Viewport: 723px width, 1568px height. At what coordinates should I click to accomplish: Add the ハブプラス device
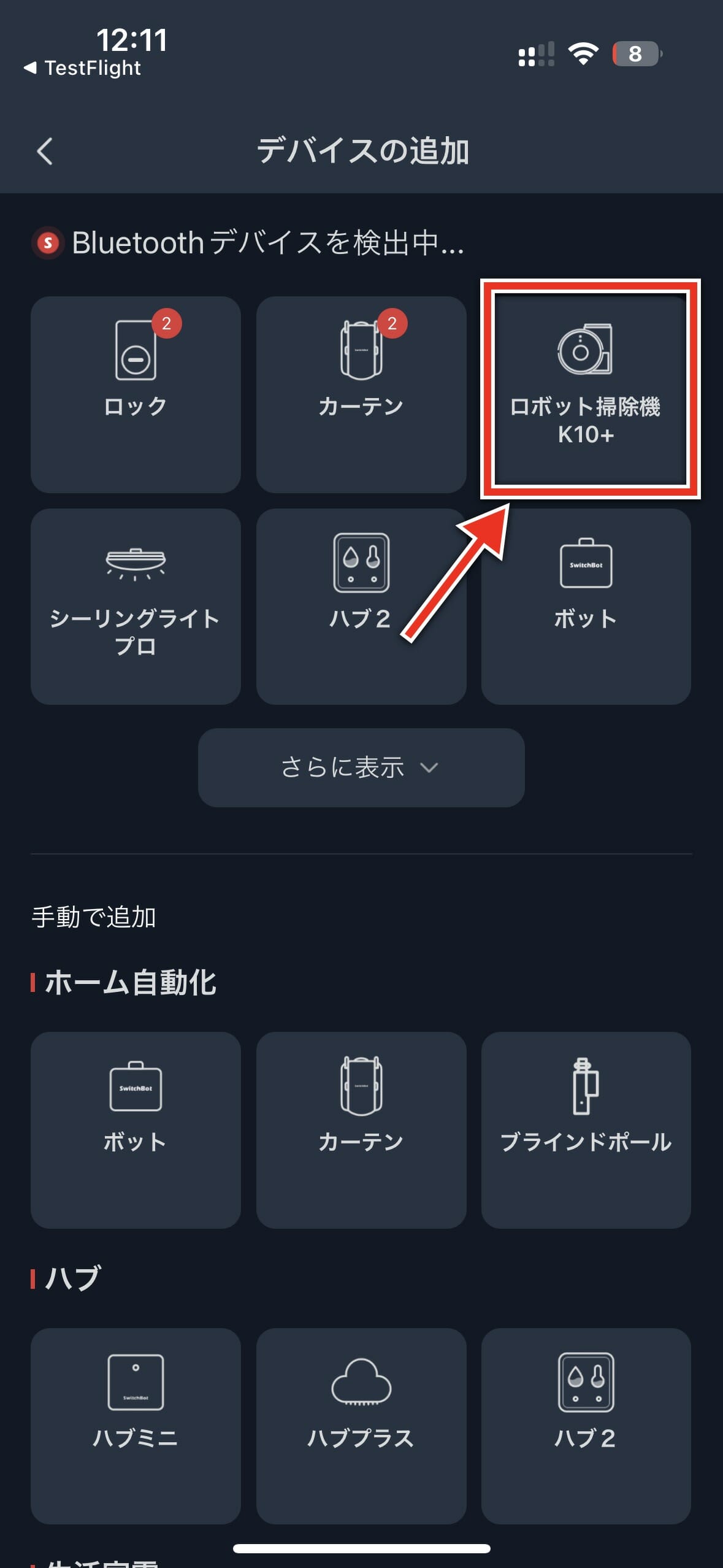click(x=361, y=1426)
